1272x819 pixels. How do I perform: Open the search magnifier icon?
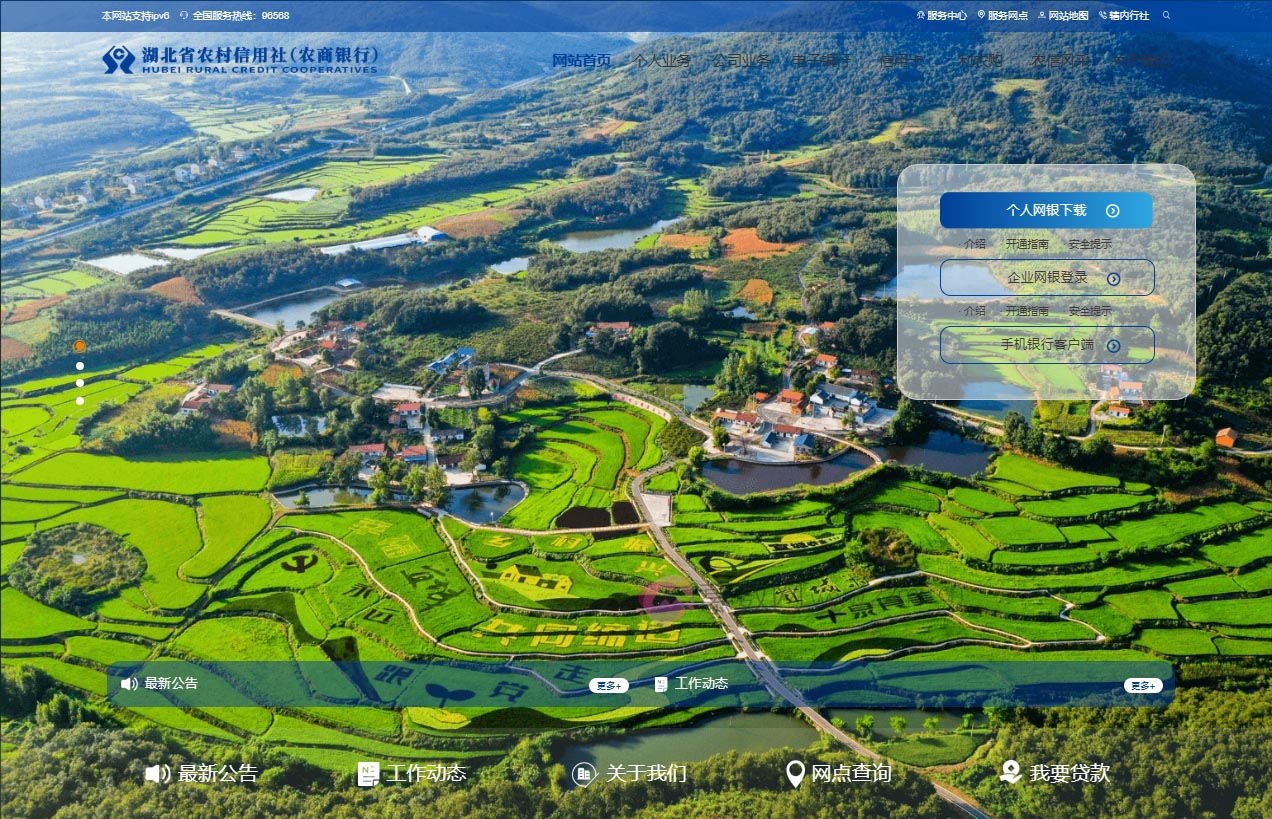click(x=1166, y=15)
